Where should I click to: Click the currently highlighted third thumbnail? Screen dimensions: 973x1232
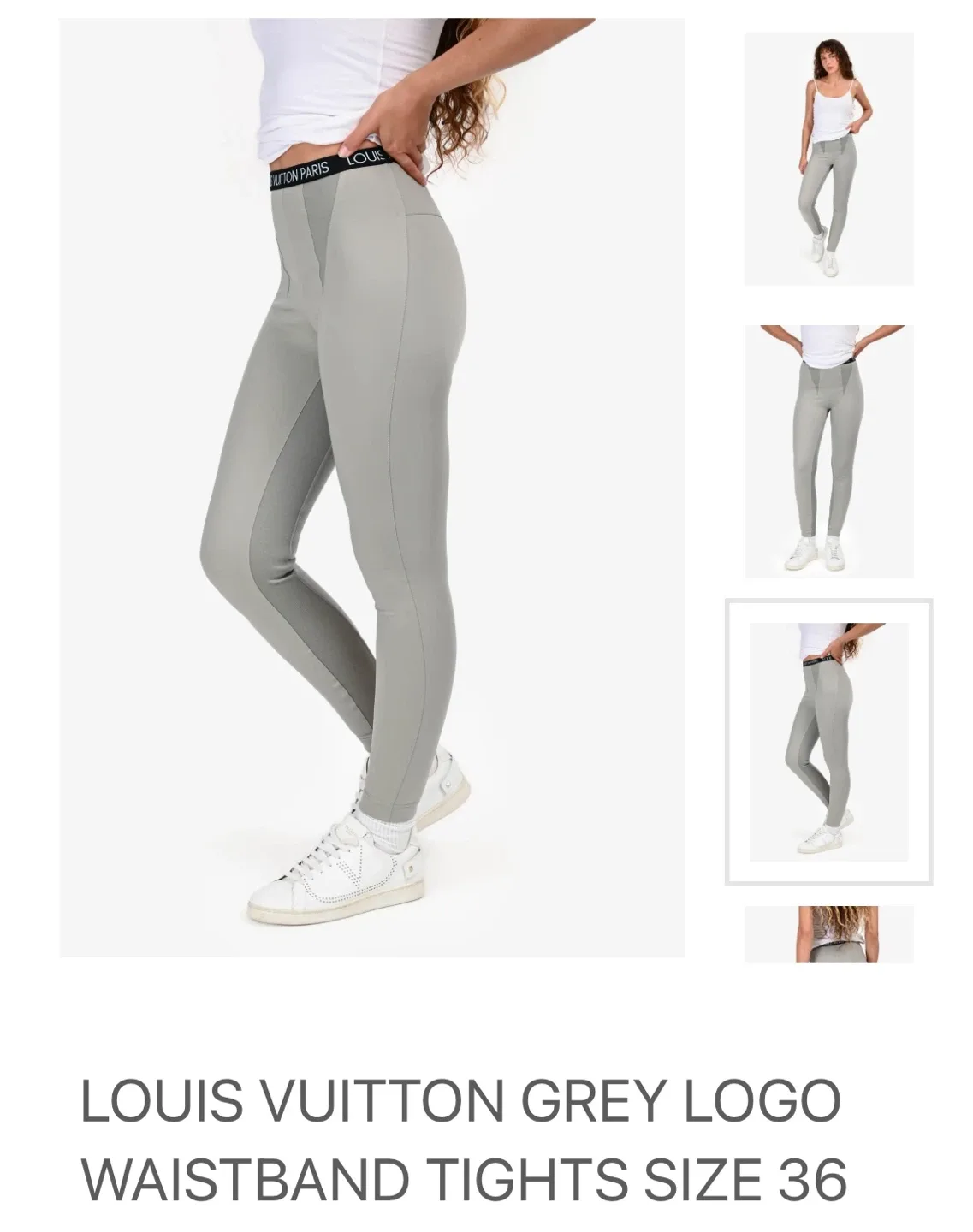[x=828, y=740]
